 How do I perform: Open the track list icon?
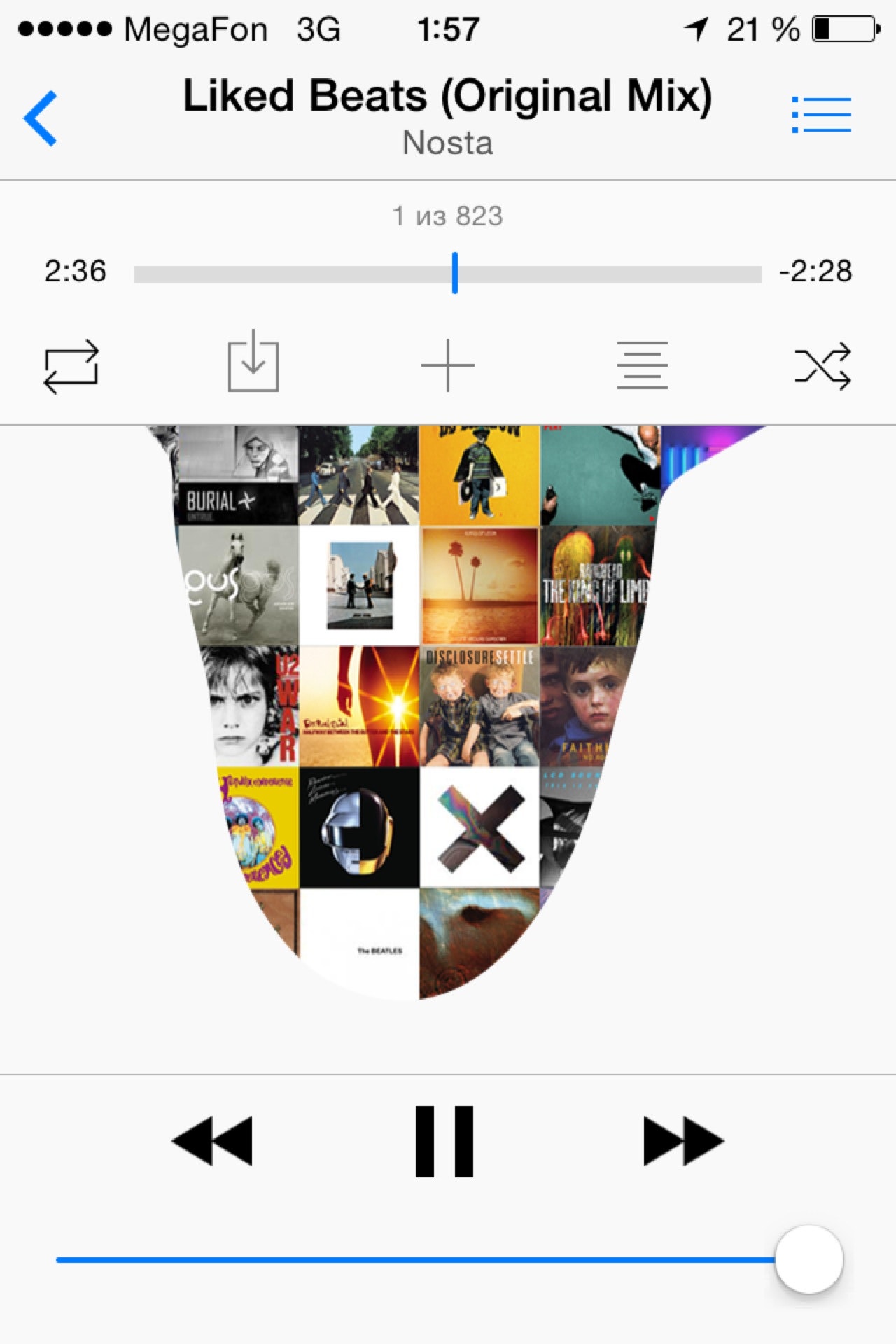821,115
